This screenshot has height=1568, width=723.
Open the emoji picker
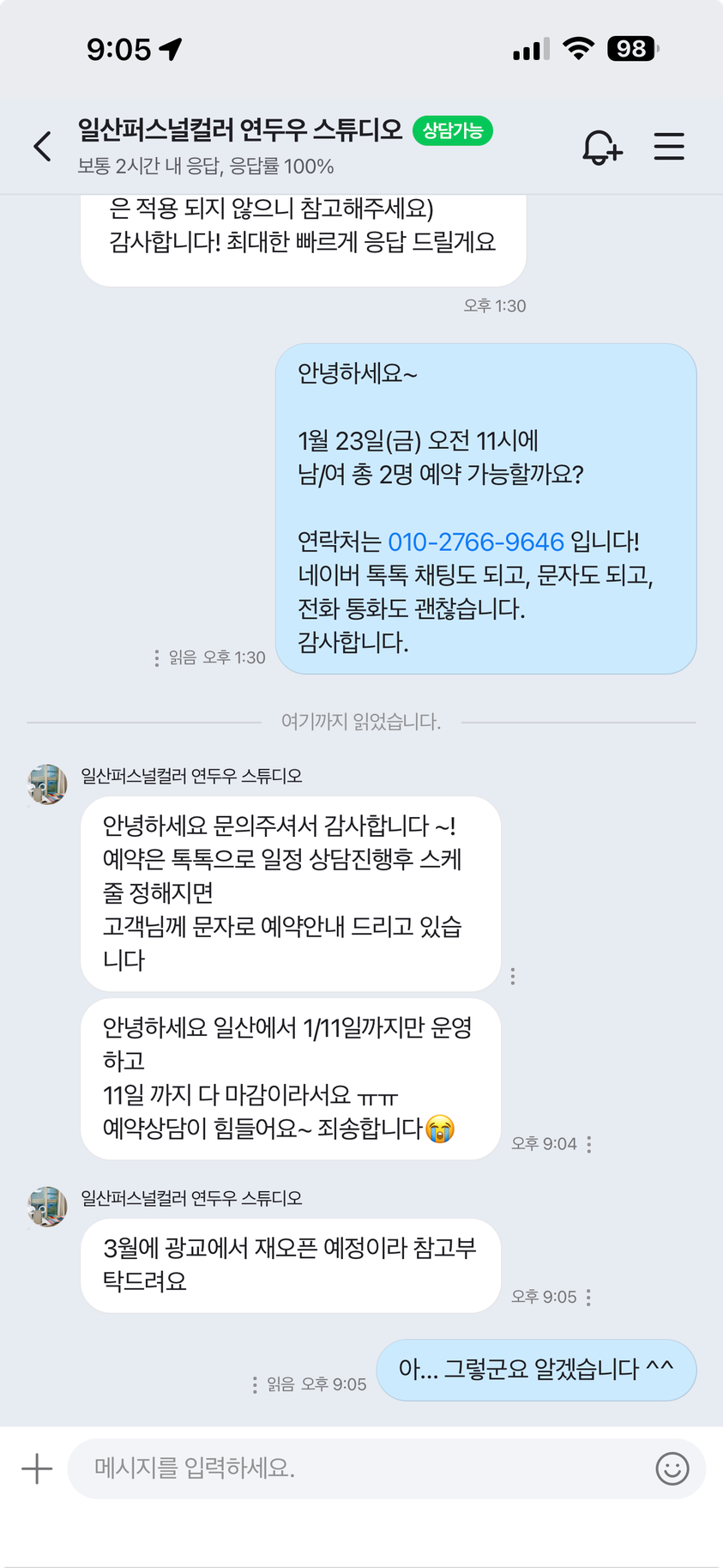(672, 1468)
